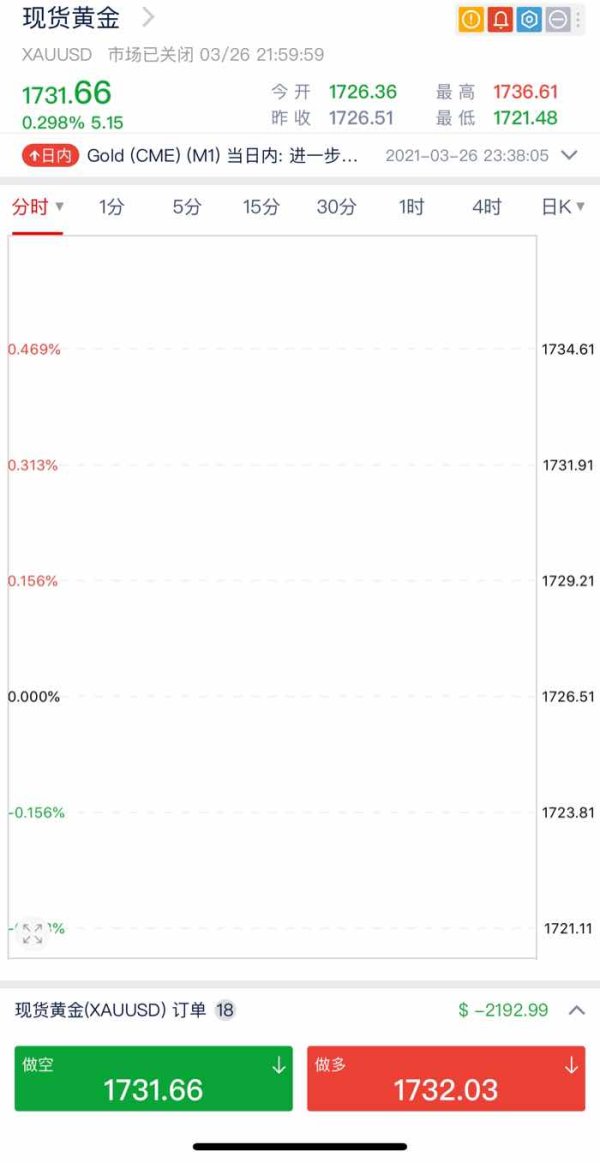Expand the chart to full screen
The width and height of the screenshot is (600, 1163).
pos(32,934)
